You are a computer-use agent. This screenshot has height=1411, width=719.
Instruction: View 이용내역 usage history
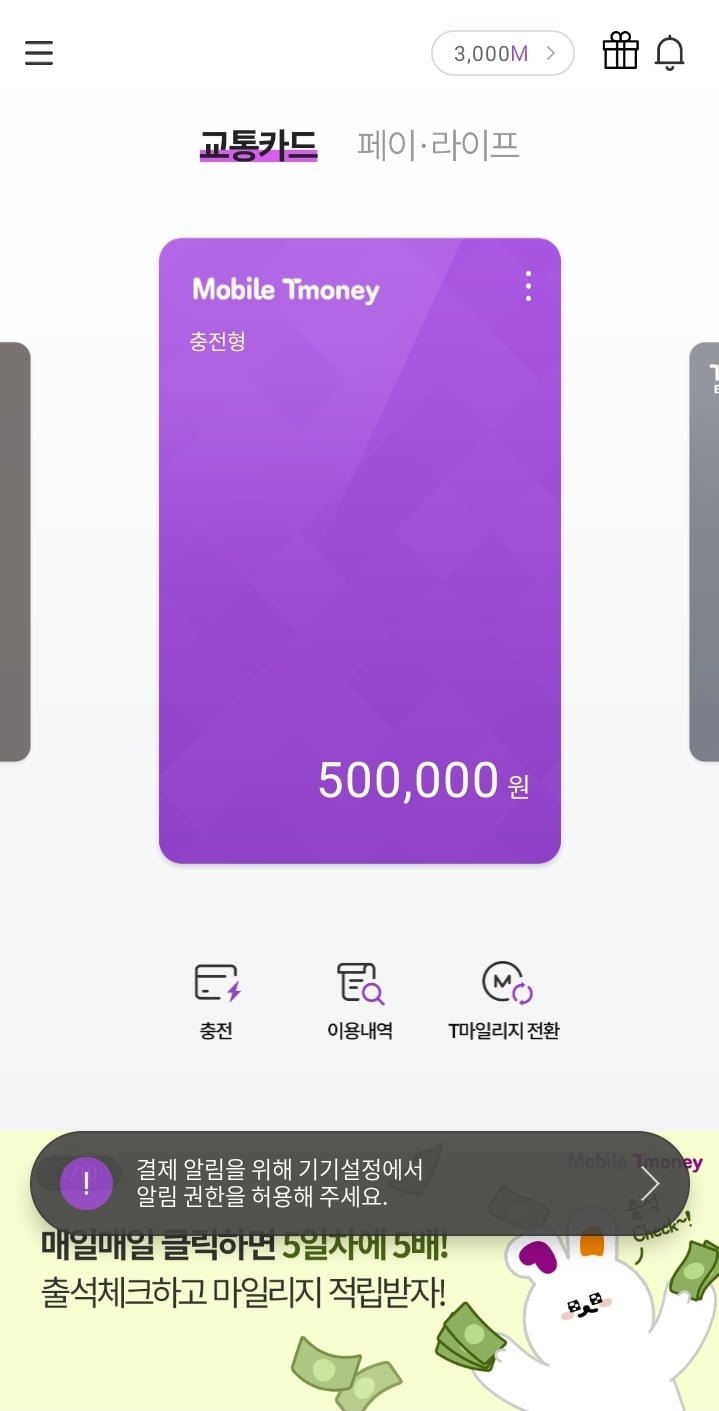click(360, 1001)
